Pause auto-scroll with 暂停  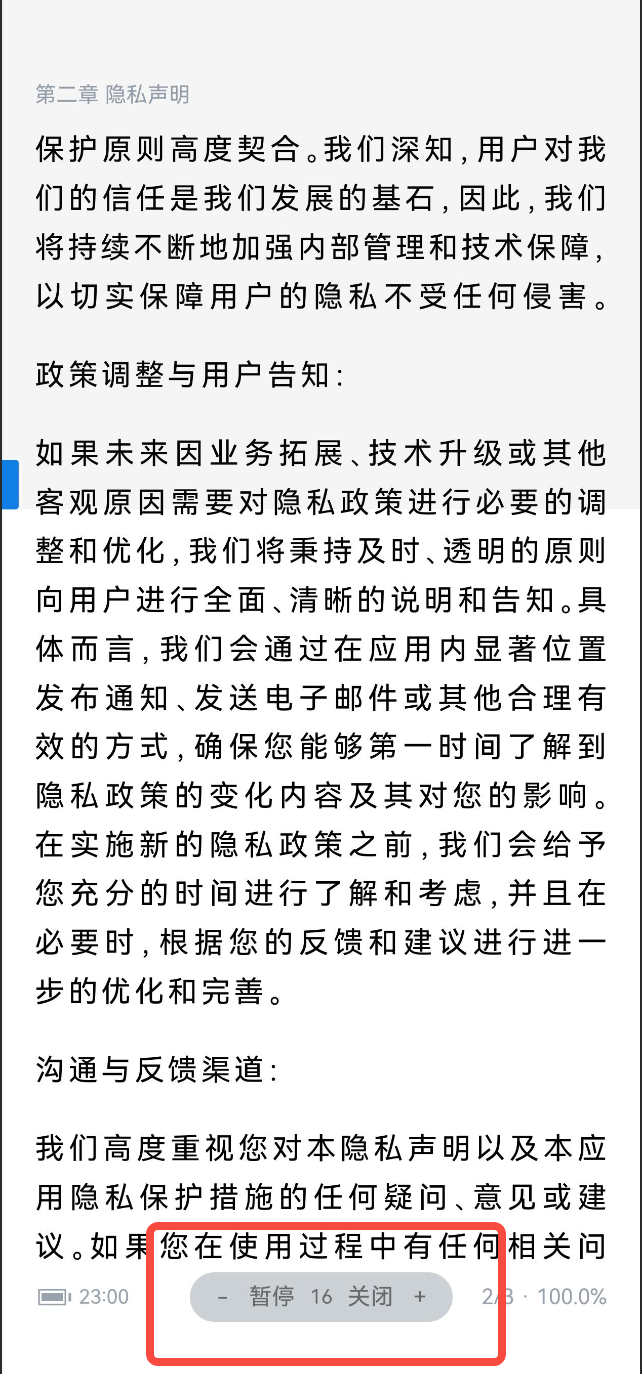coord(271,1297)
